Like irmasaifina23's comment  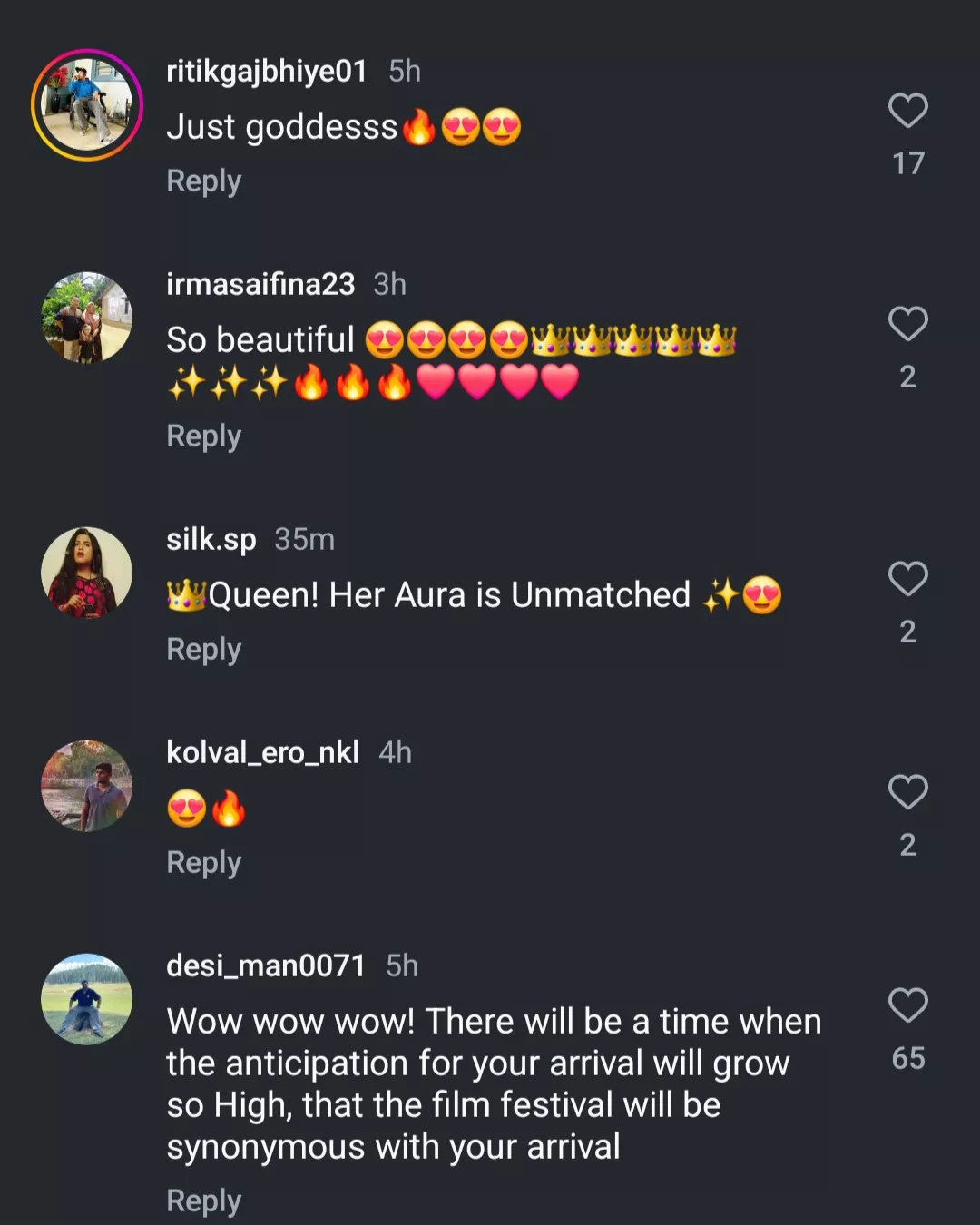[x=907, y=324]
